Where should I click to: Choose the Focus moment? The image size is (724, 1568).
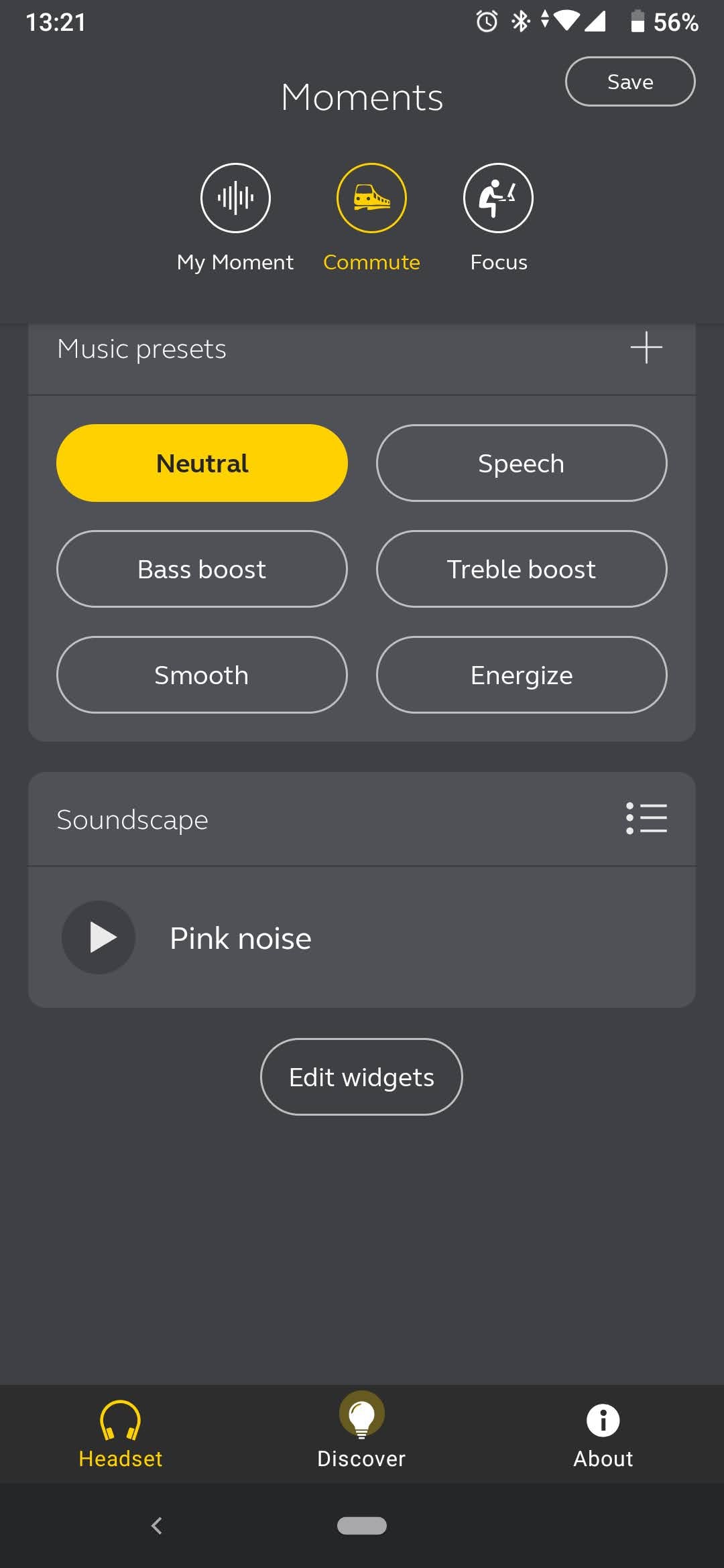point(498,198)
